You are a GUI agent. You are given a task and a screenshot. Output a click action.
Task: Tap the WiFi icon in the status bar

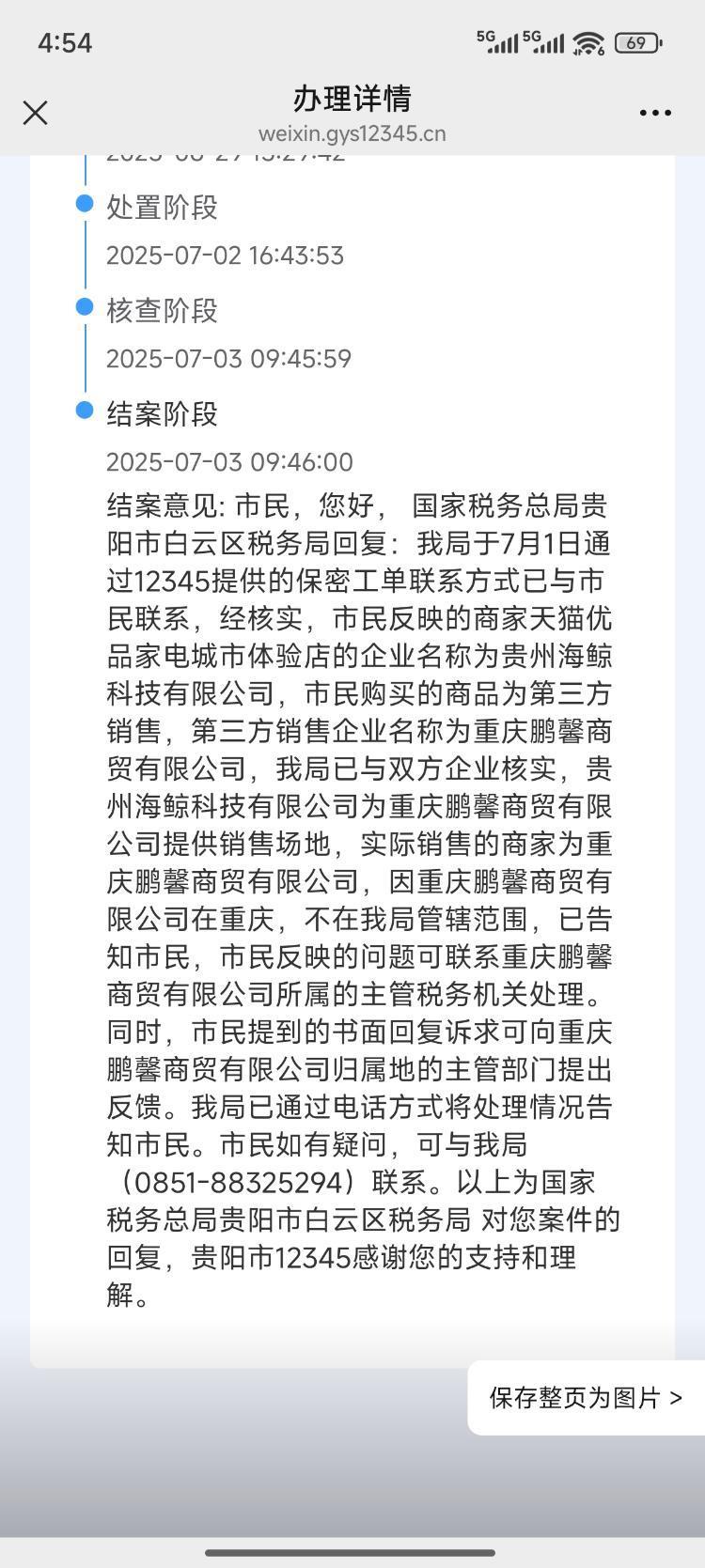point(585,39)
